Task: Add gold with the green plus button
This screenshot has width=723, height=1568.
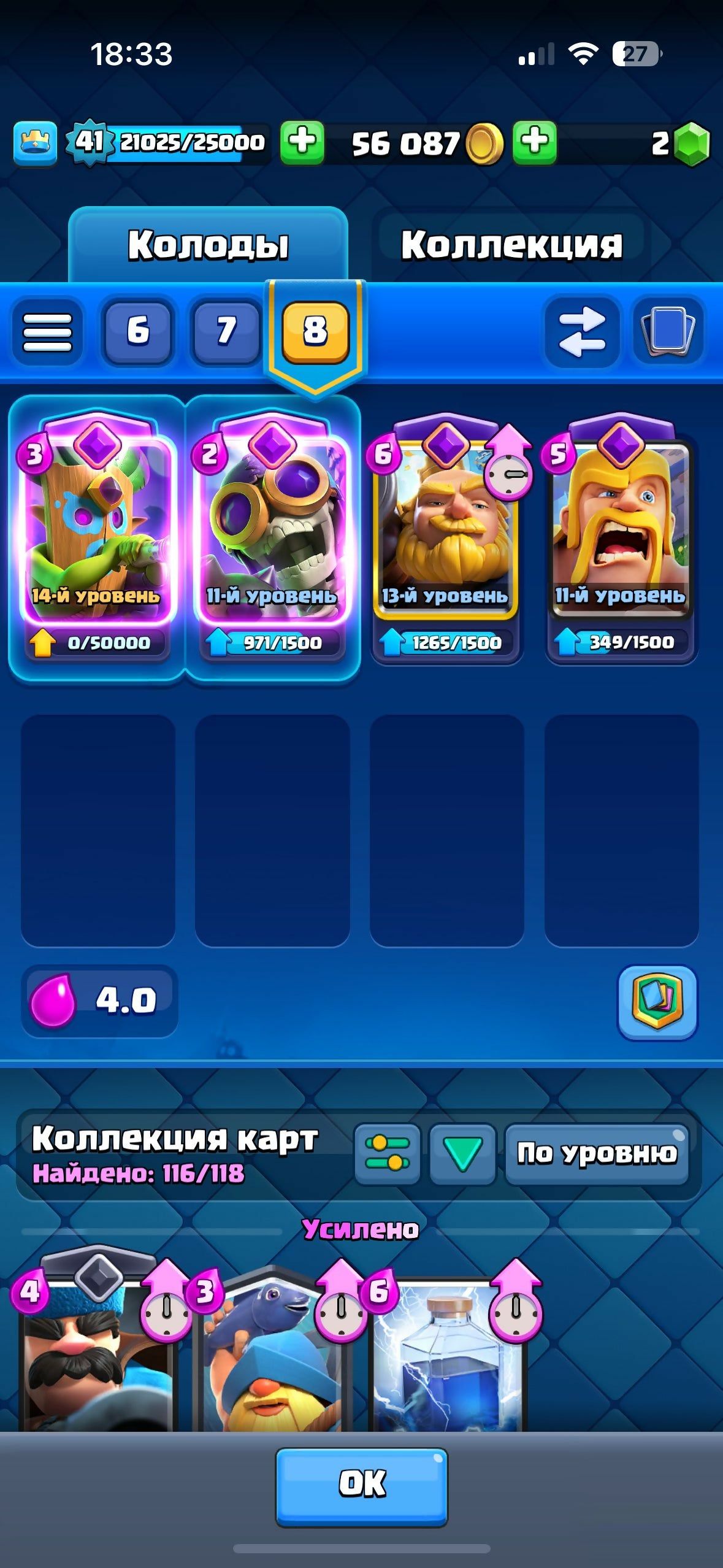Action: coord(535,142)
